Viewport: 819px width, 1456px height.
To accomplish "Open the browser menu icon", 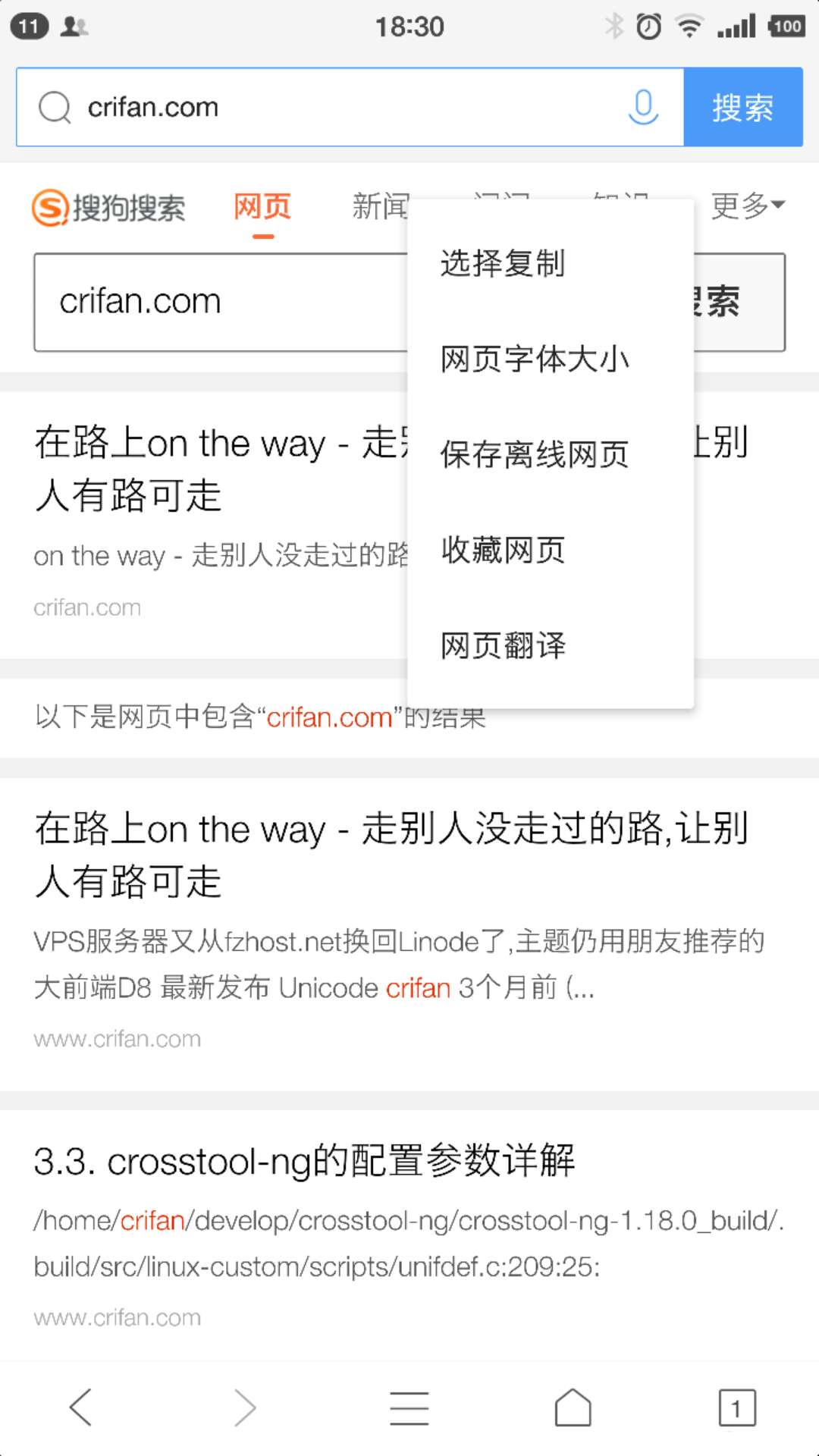I will (409, 1407).
